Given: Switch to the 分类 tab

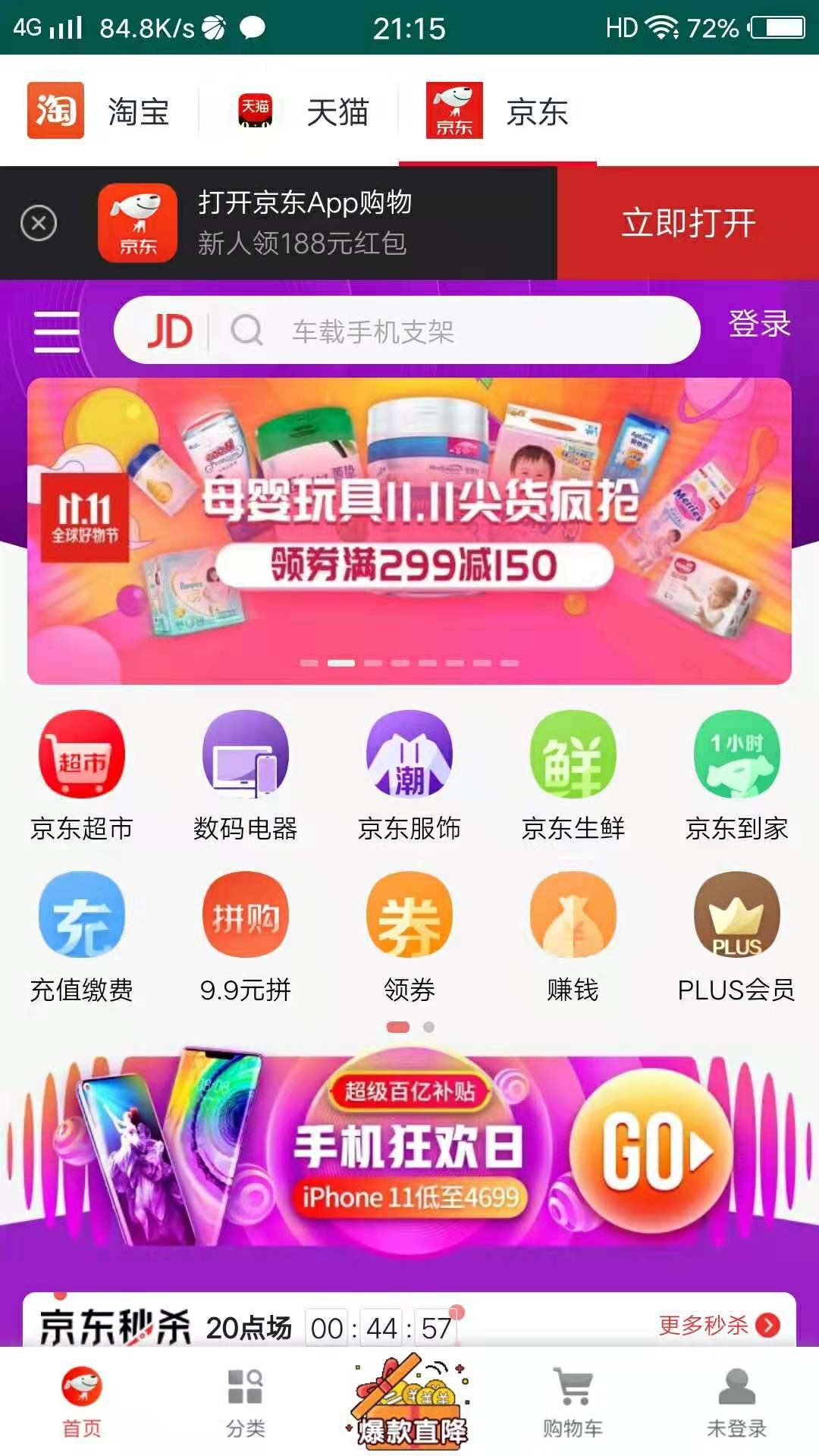Looking at the screenshot, I should 246,1403.
